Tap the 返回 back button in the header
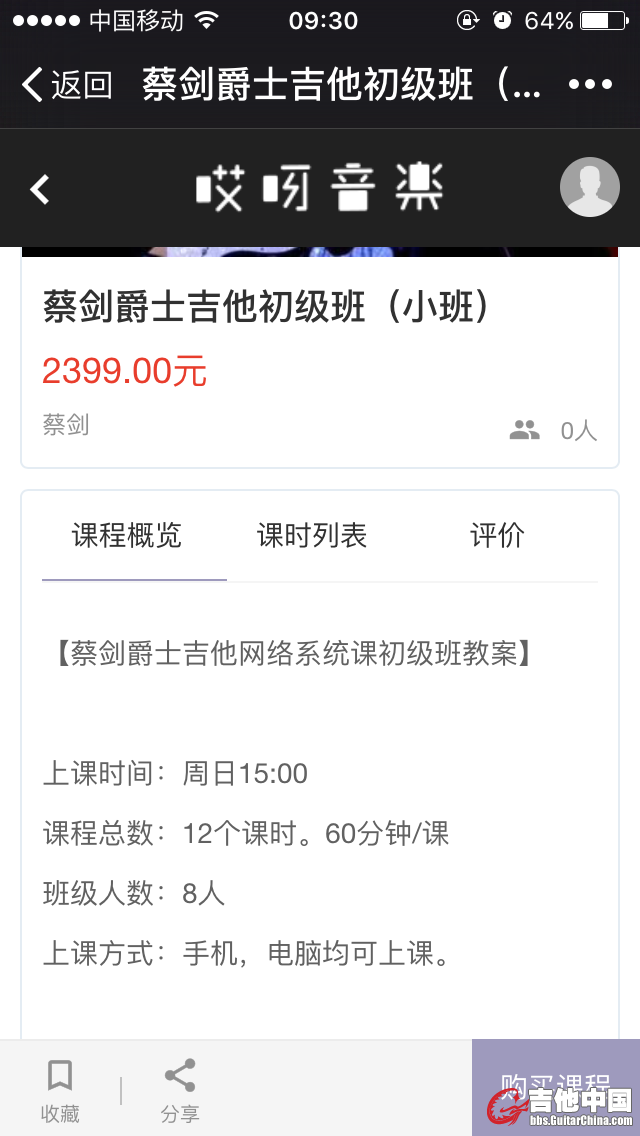This screenshot has width=640, height=1136. point(66,85)
